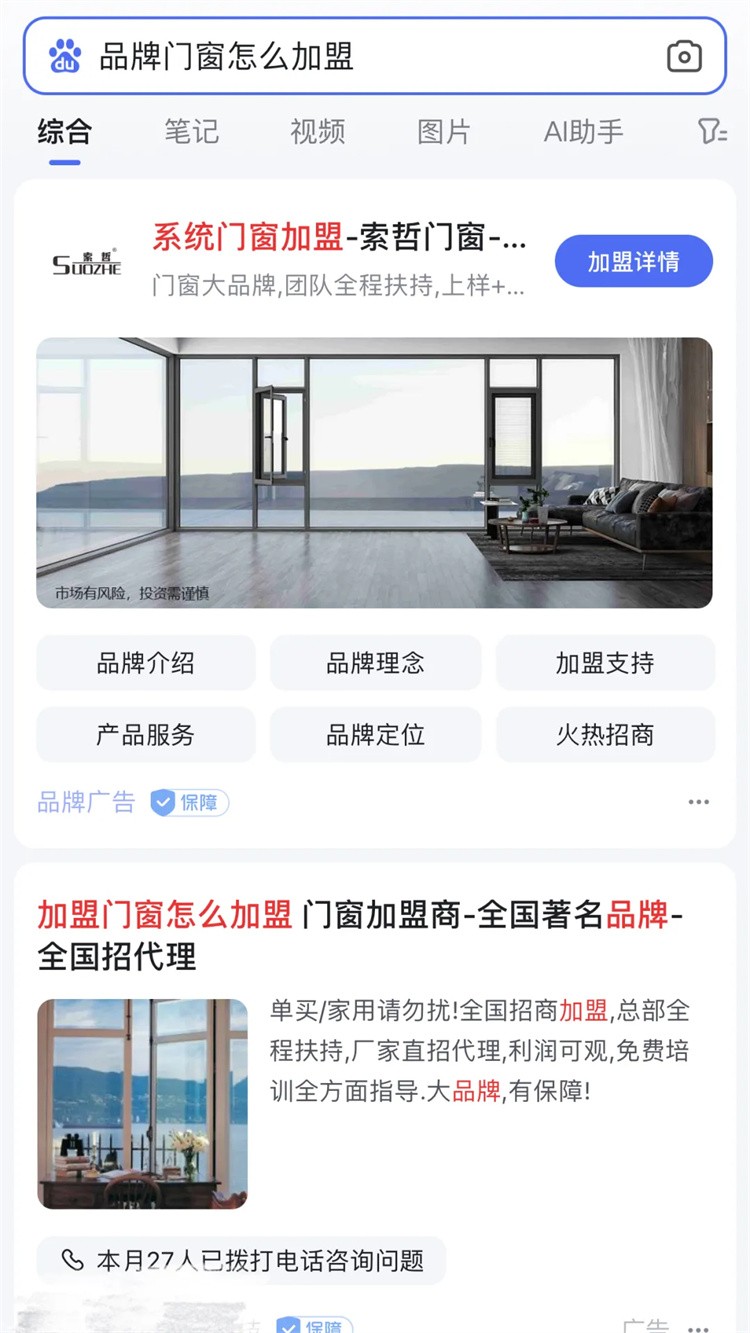Tap the 本月27人已拨打电话咨询问题 phone chip

click(x=241, y=1260)
